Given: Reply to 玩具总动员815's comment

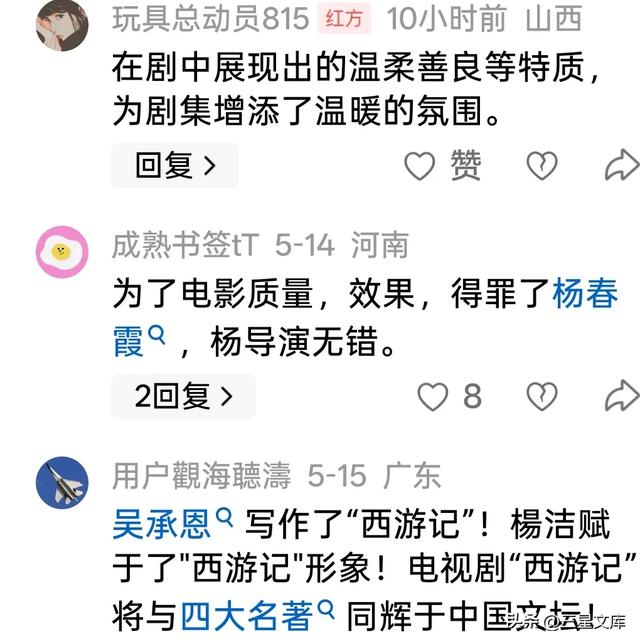Looking at the screenshot, I should [174, 165].
